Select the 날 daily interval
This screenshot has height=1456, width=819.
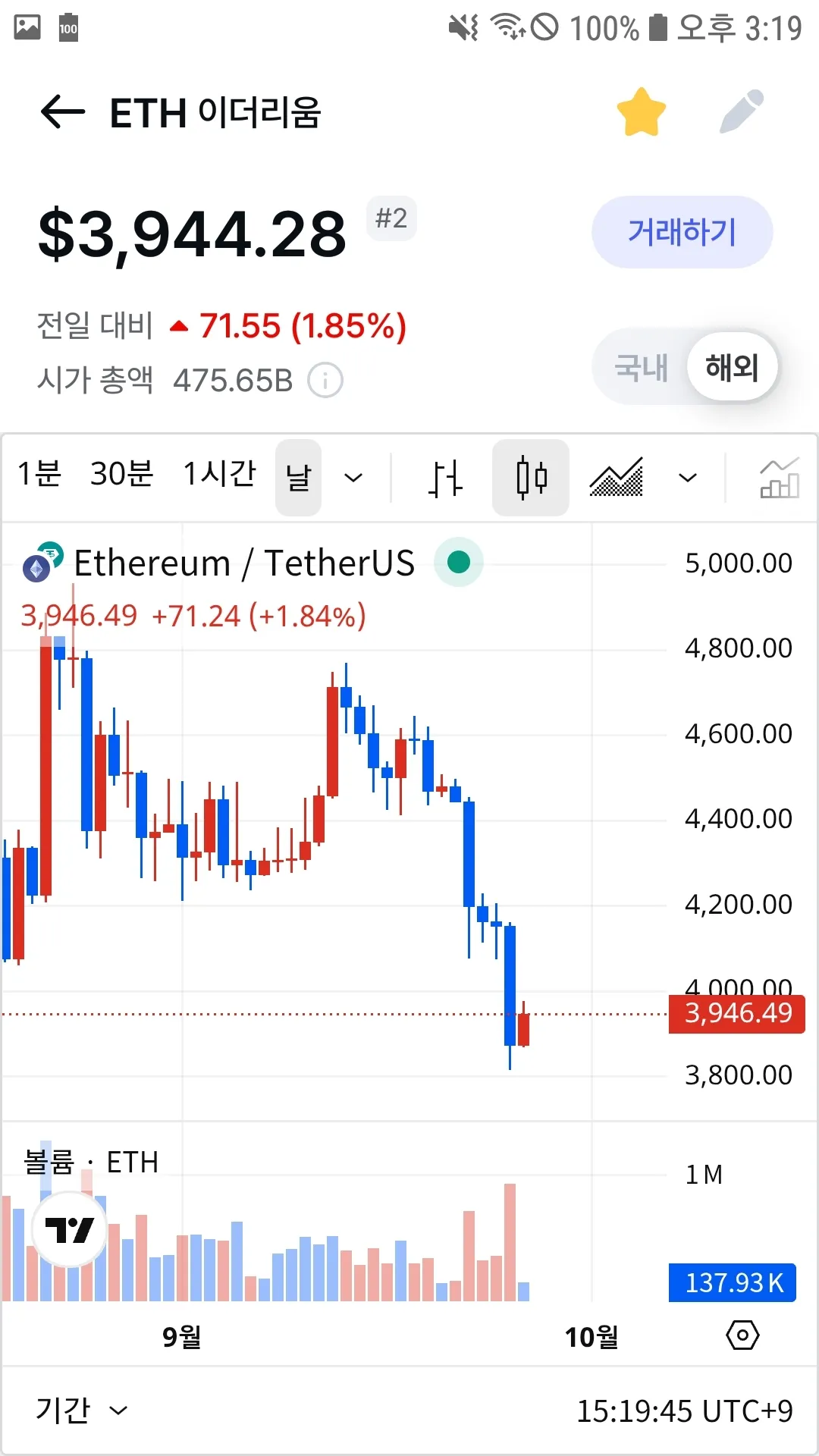(298, 478)
